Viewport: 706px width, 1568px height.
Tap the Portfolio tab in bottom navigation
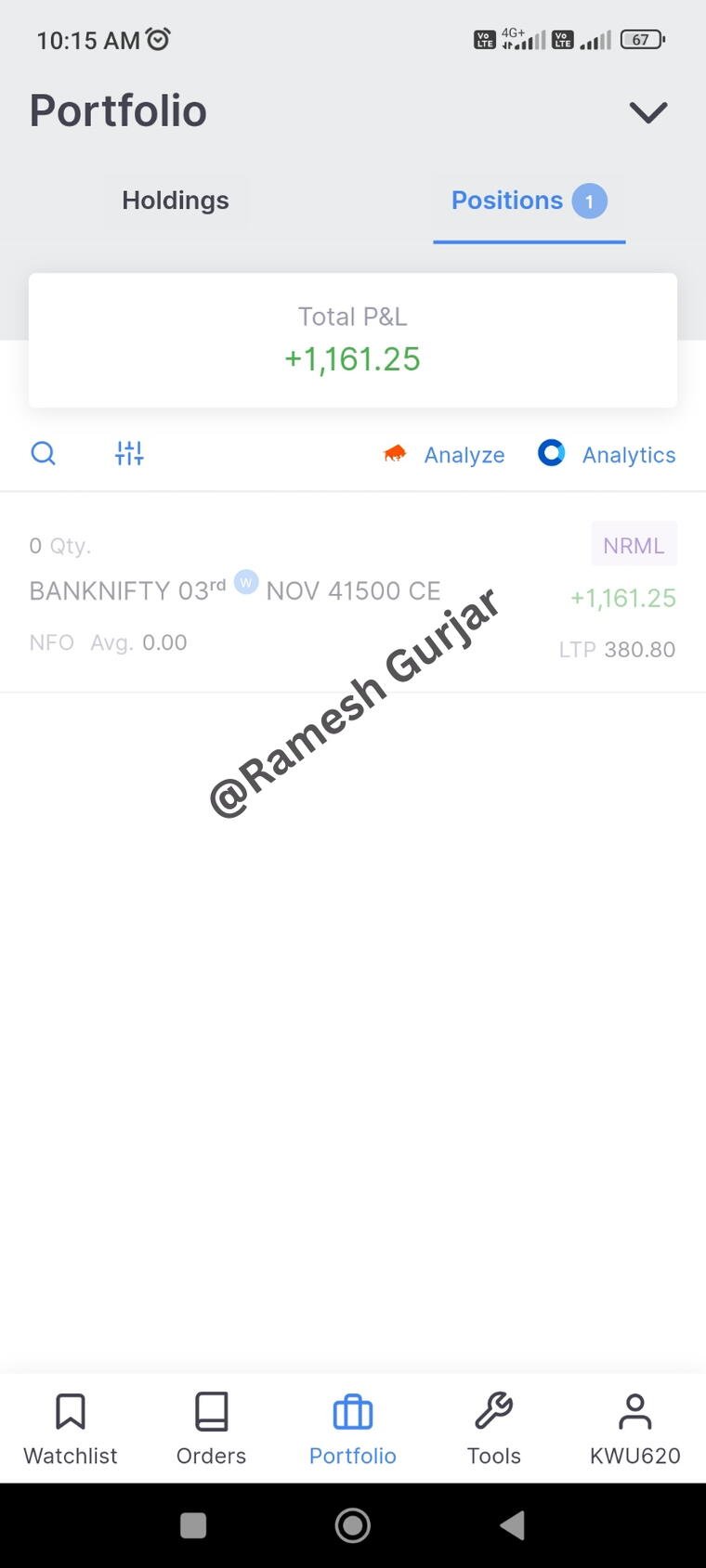353,1429
